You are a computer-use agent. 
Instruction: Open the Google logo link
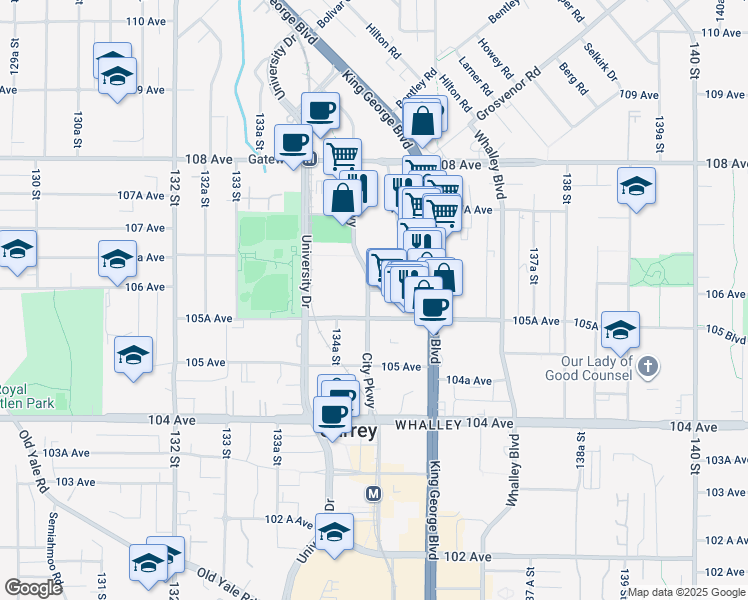pos(33,588)
